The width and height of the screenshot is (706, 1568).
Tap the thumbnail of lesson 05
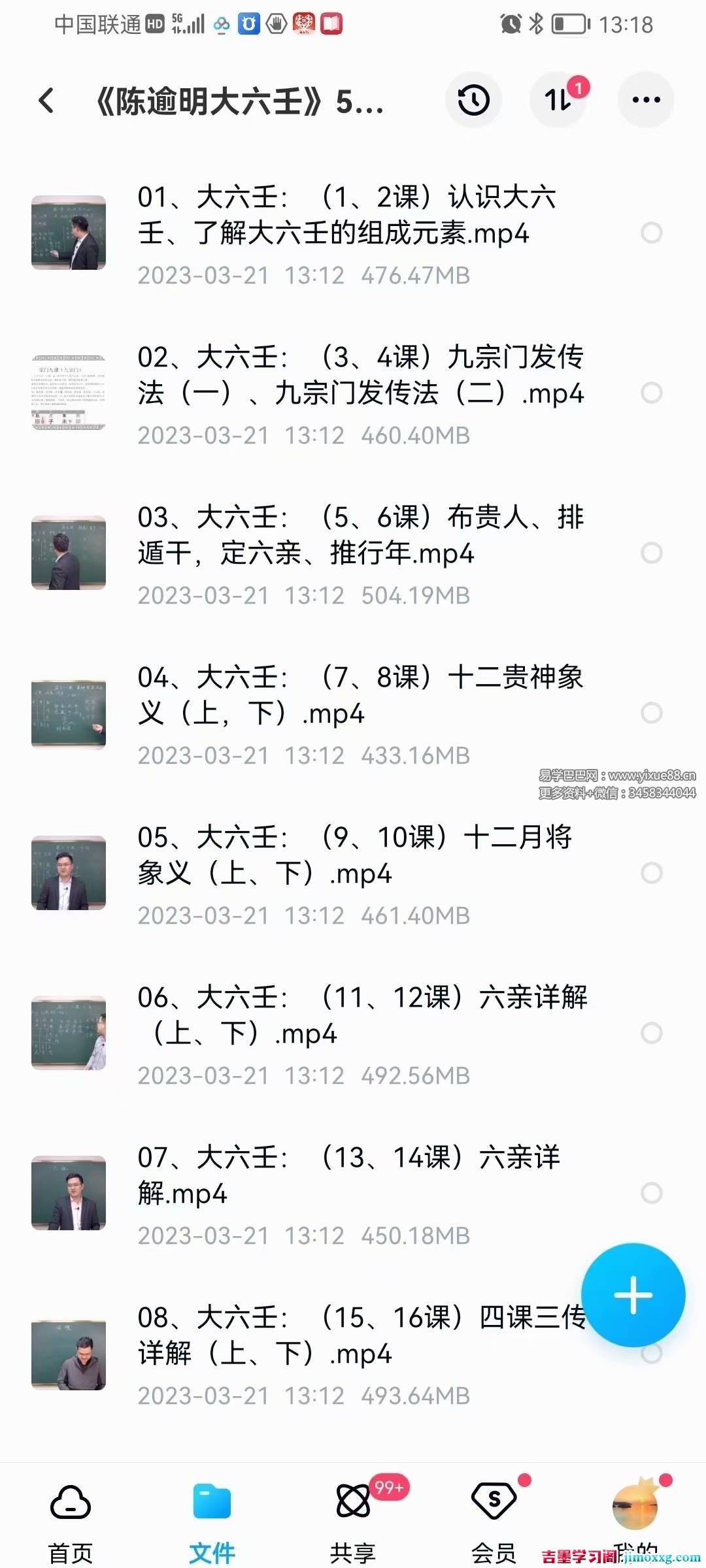click(x=69, y=871)
